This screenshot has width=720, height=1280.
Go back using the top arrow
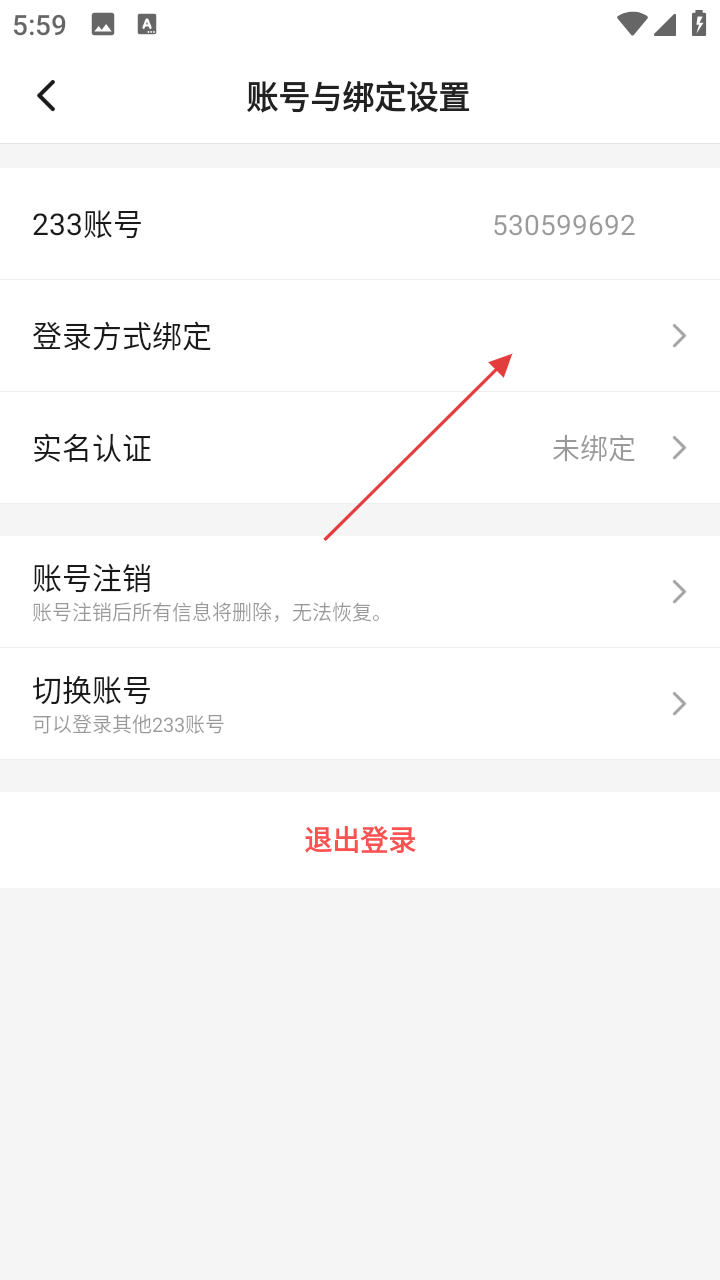click(x=46, y=96)
